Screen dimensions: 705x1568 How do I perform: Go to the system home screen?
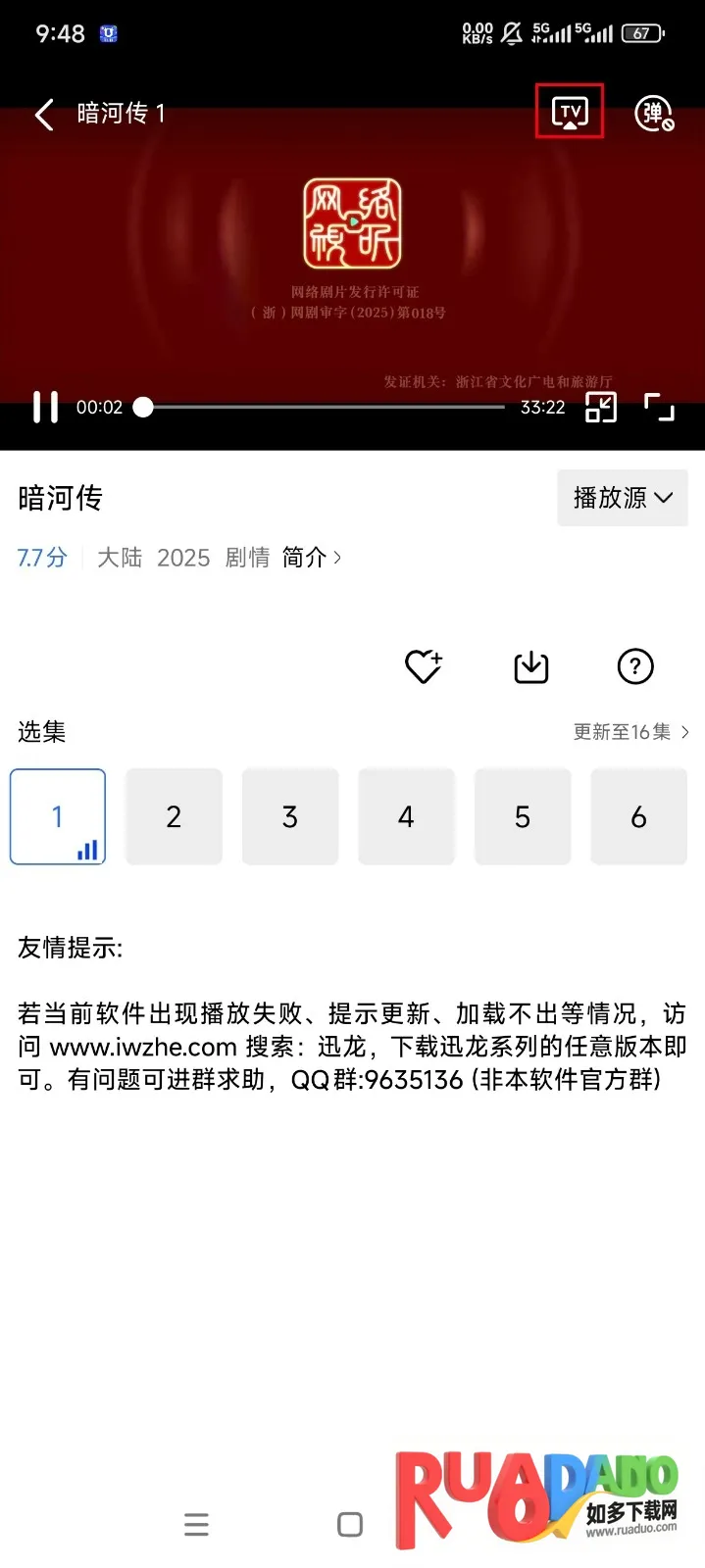point(350,1524)
